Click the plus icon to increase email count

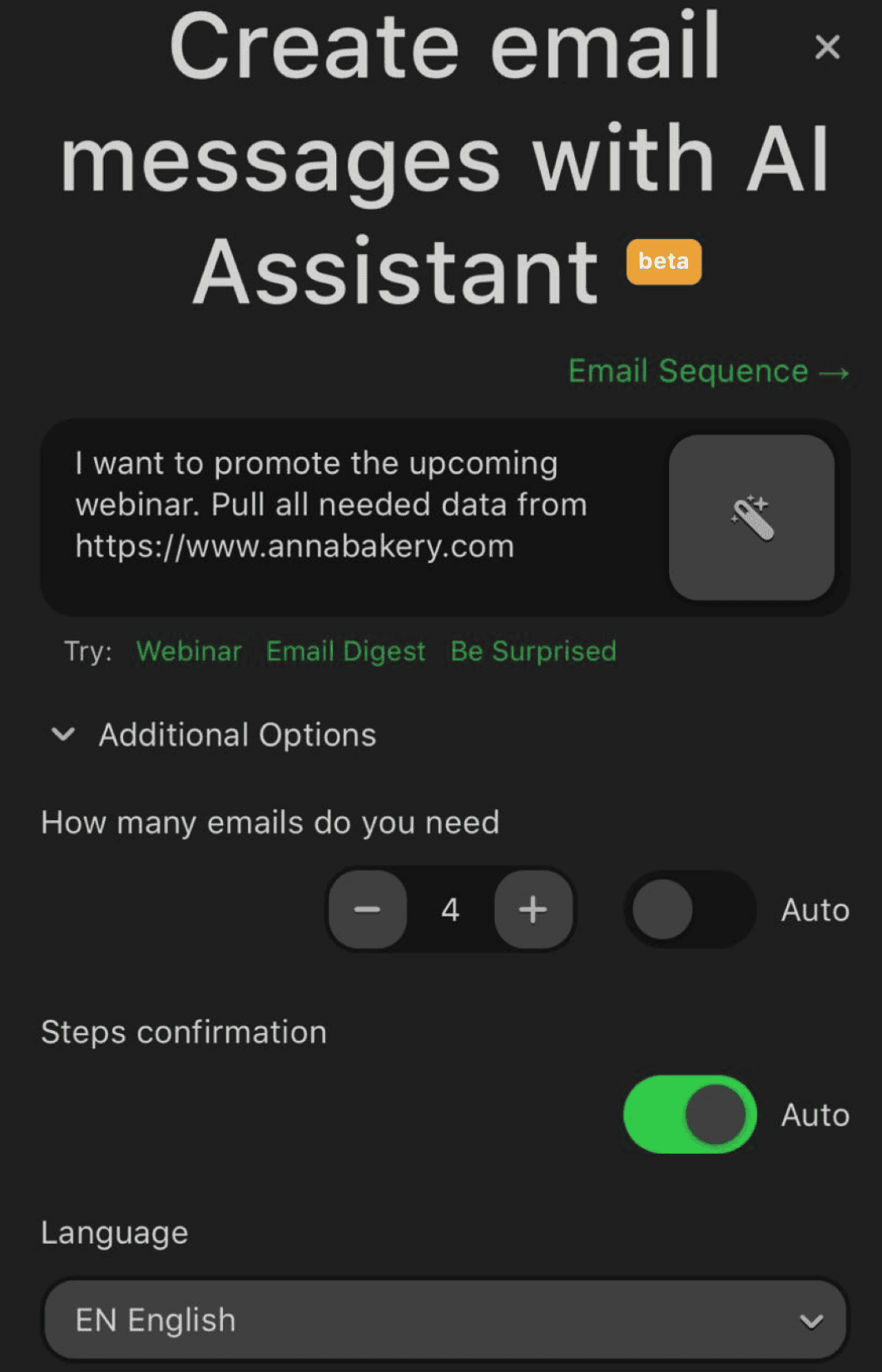click(x=533, y=909)
